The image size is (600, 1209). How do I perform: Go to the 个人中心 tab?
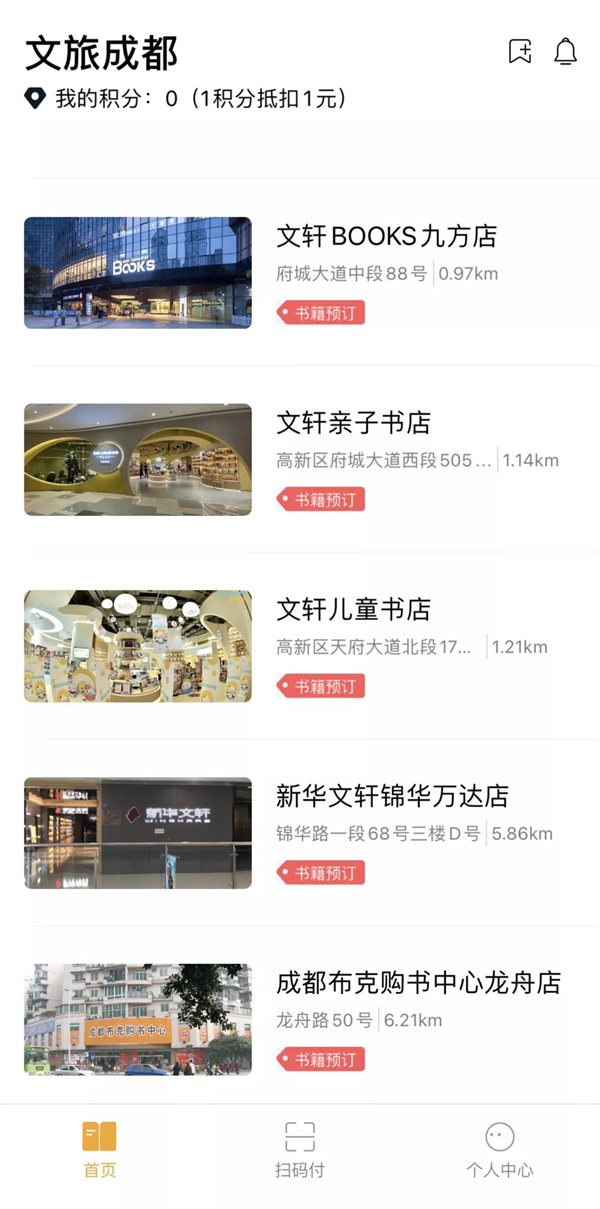(x=500, y=1150)
